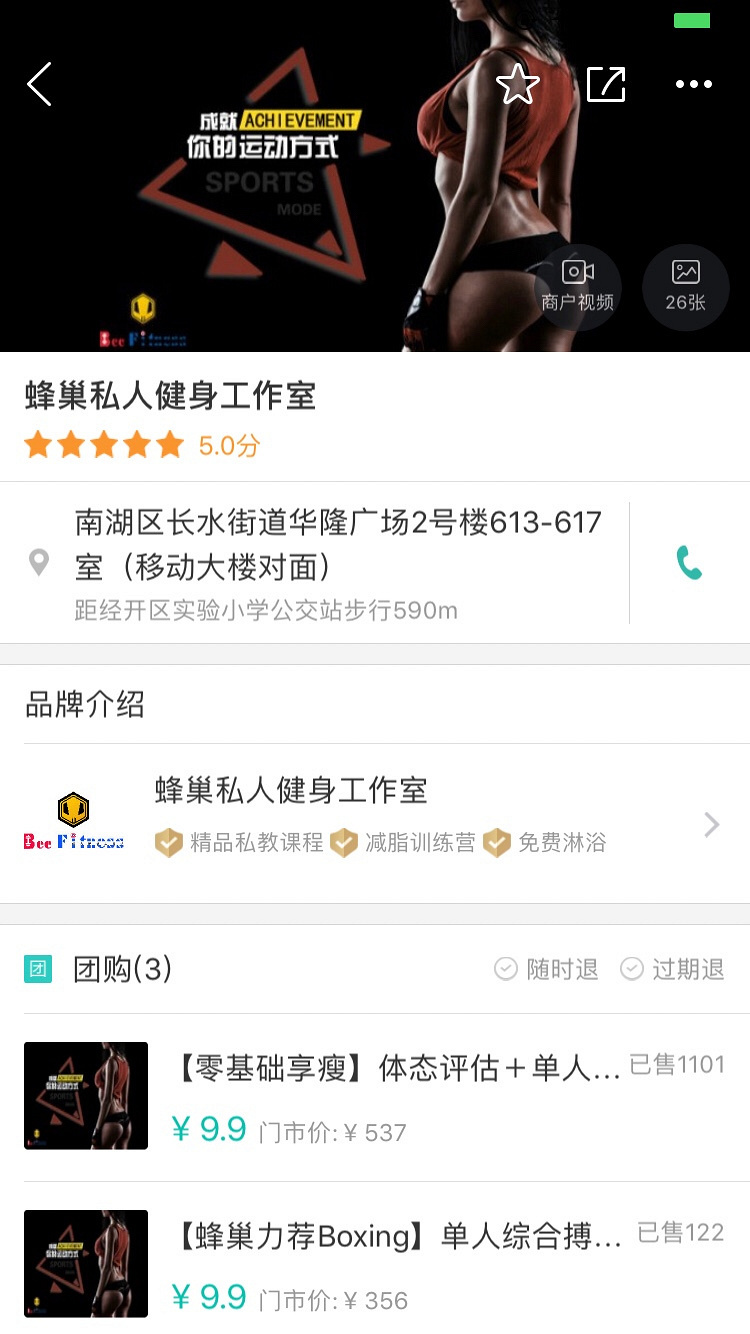Share this merchant page
The width and height of the screenshot is (750, 1334).
pos(606,85)
